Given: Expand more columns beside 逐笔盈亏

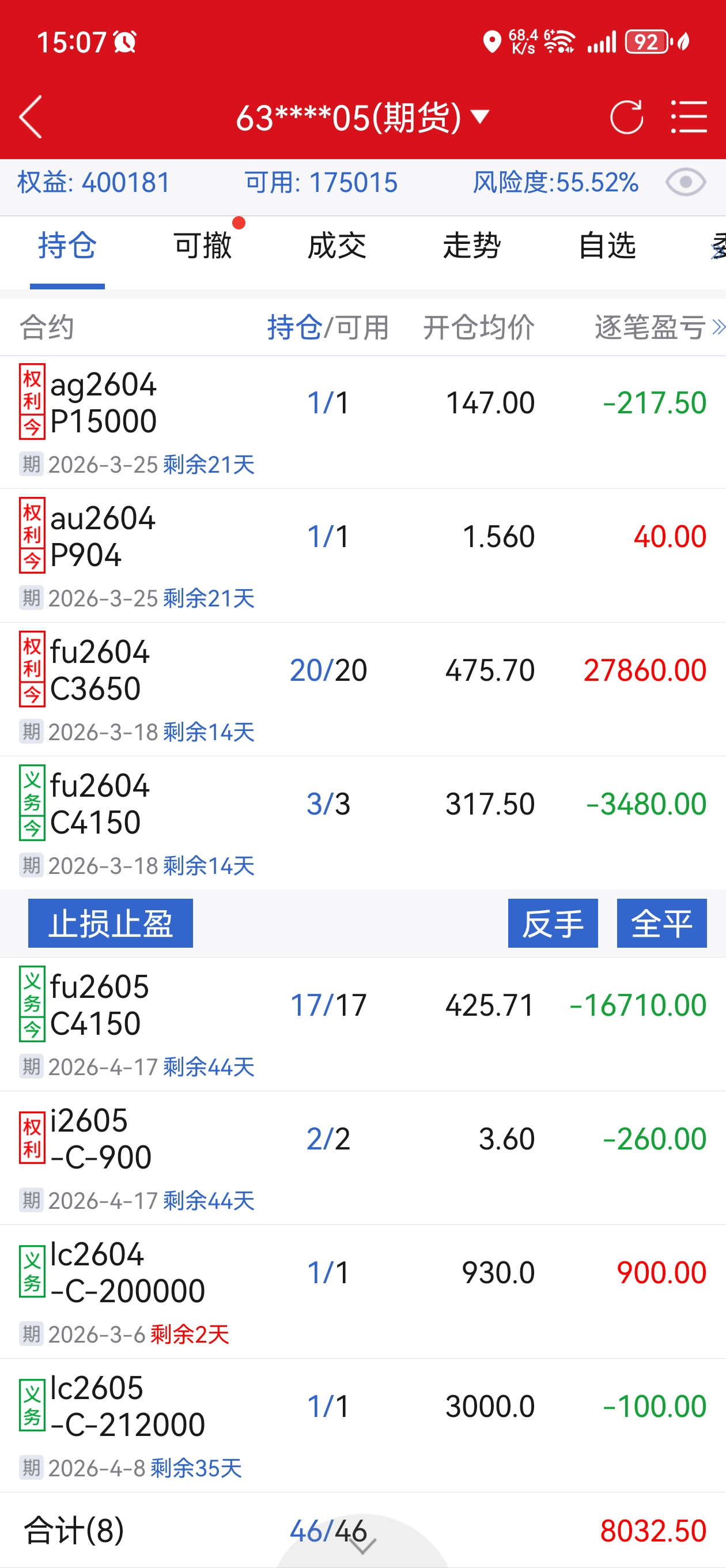Looking at the screenshot, I should (718, 327).
